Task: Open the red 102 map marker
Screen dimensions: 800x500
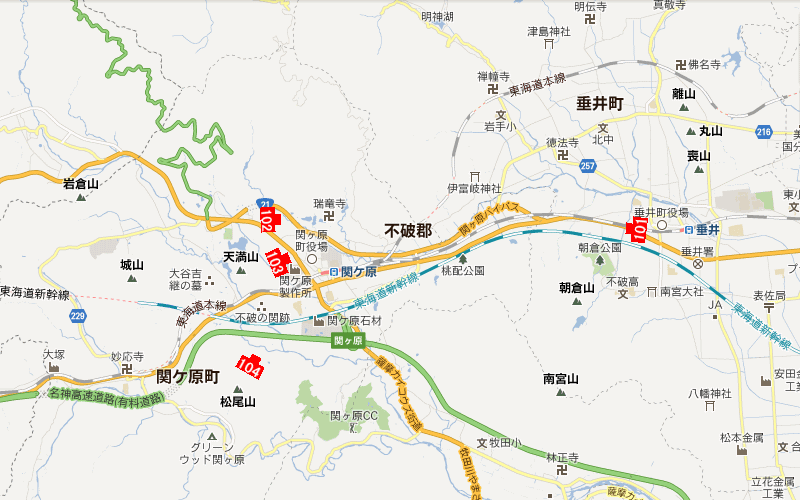Action: [x=268, y=220]
